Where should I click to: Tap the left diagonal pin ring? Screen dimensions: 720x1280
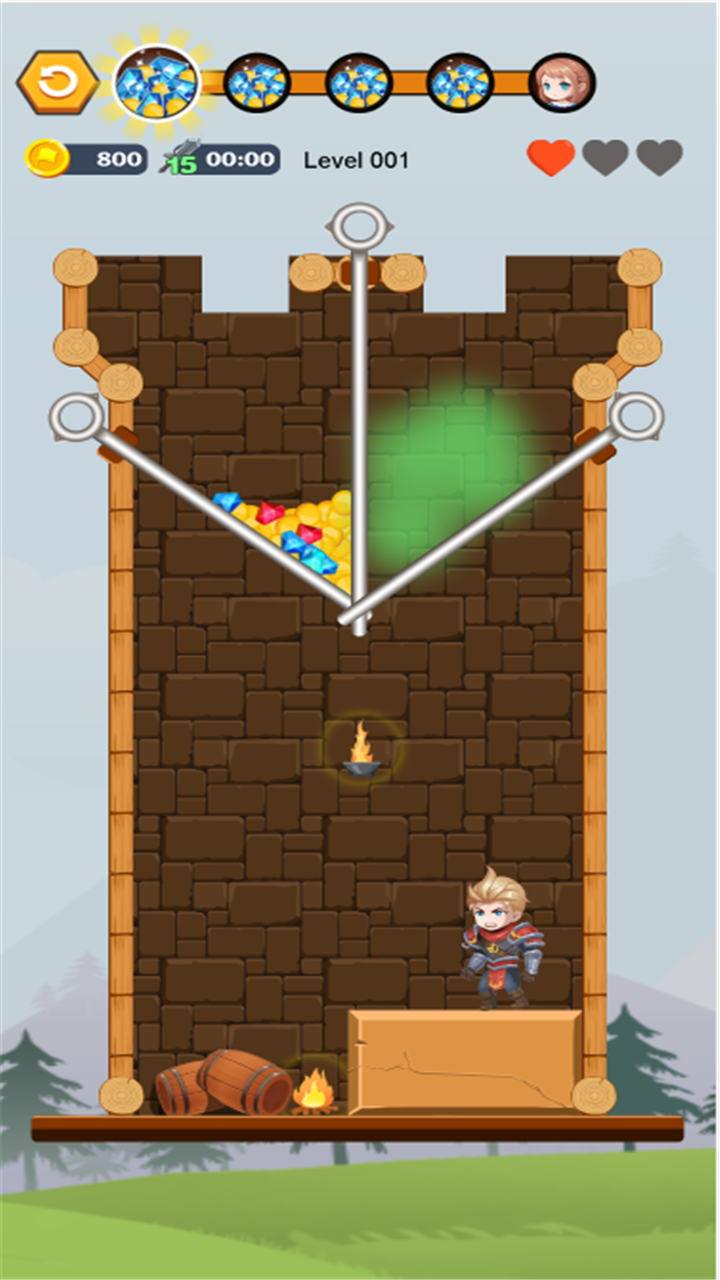coord(76,416)
